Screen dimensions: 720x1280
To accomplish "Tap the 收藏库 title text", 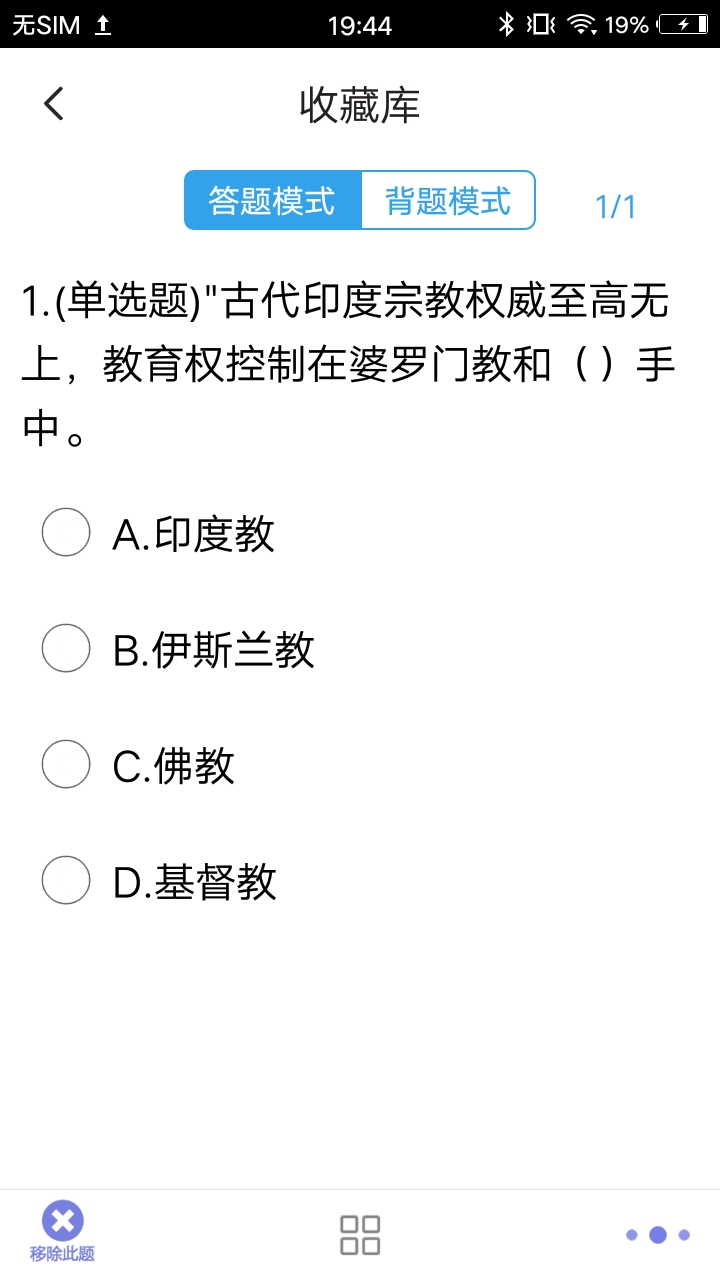I will (360, 104).
